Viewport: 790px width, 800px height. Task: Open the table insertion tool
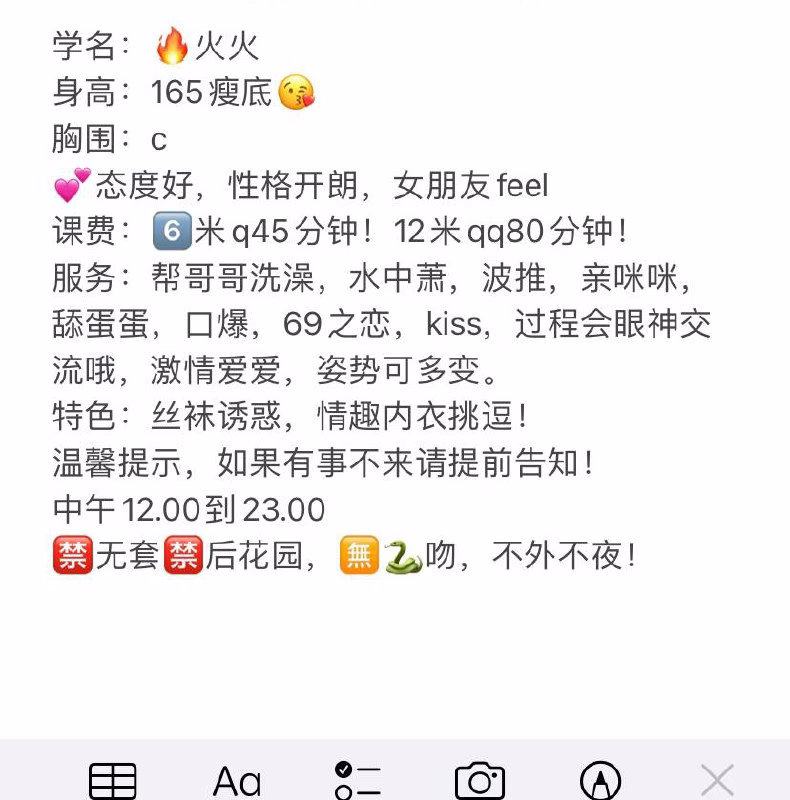113,779
